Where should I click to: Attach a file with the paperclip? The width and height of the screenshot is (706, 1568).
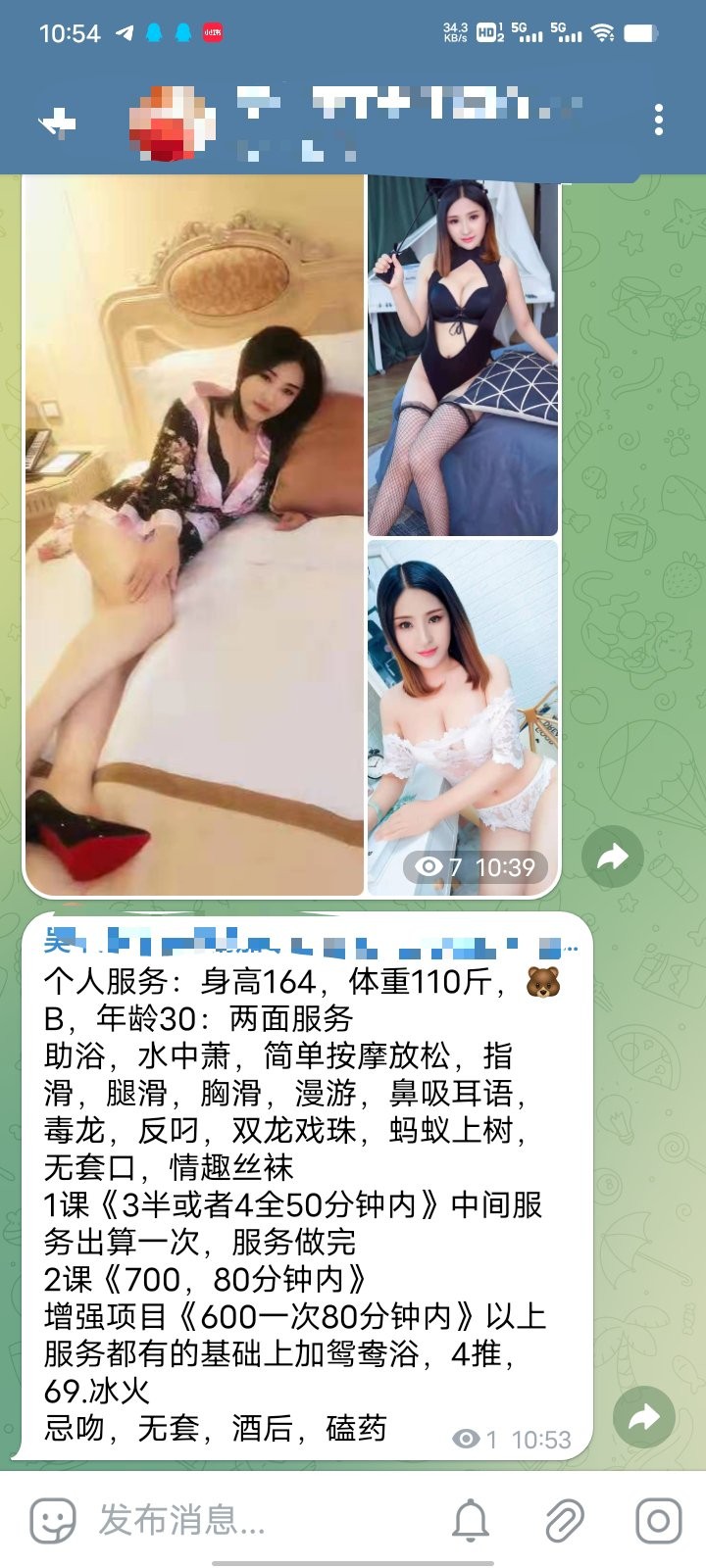tap(565, 1521)
